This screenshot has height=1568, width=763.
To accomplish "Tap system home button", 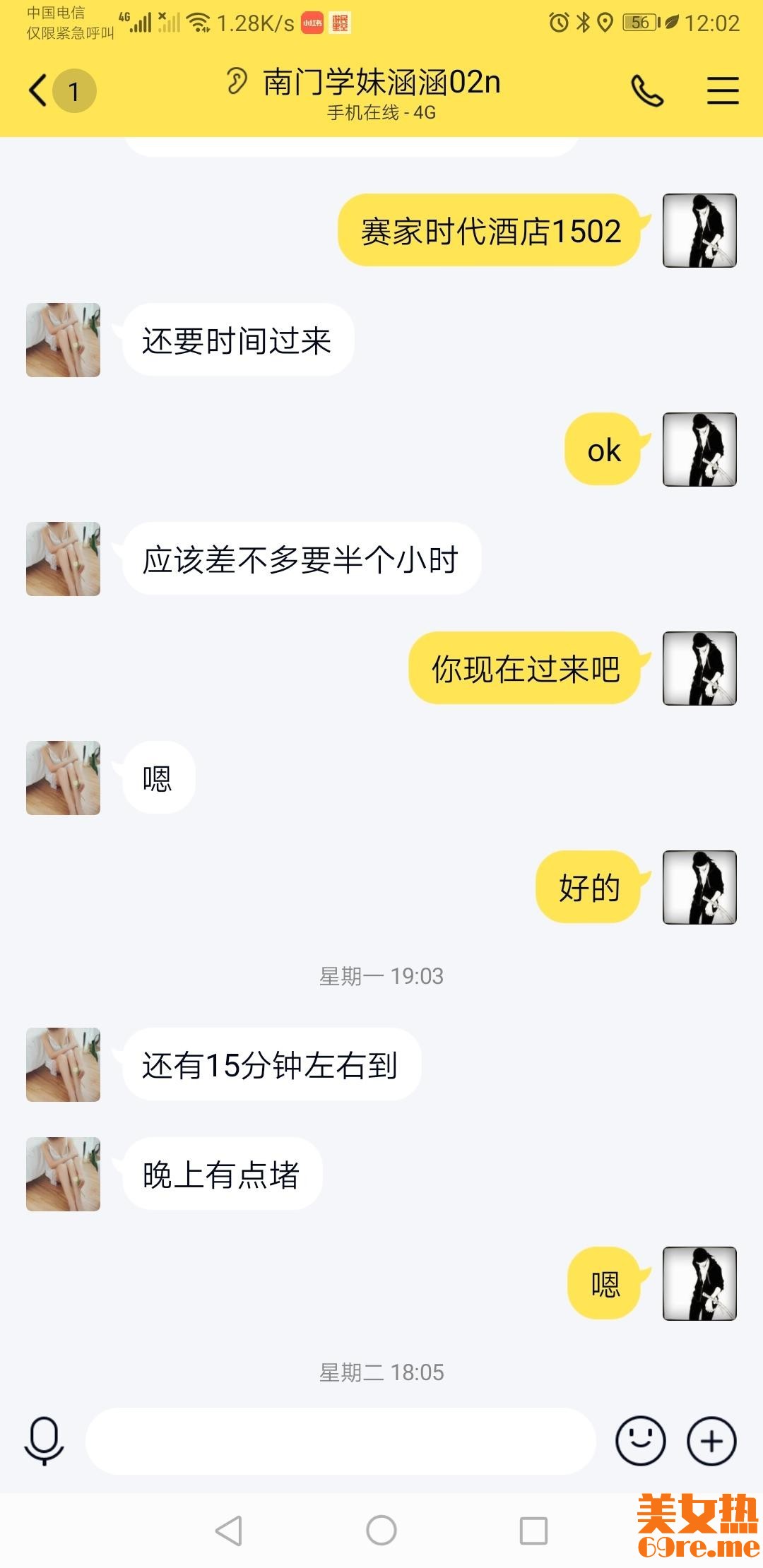I will pos(381,1531).
